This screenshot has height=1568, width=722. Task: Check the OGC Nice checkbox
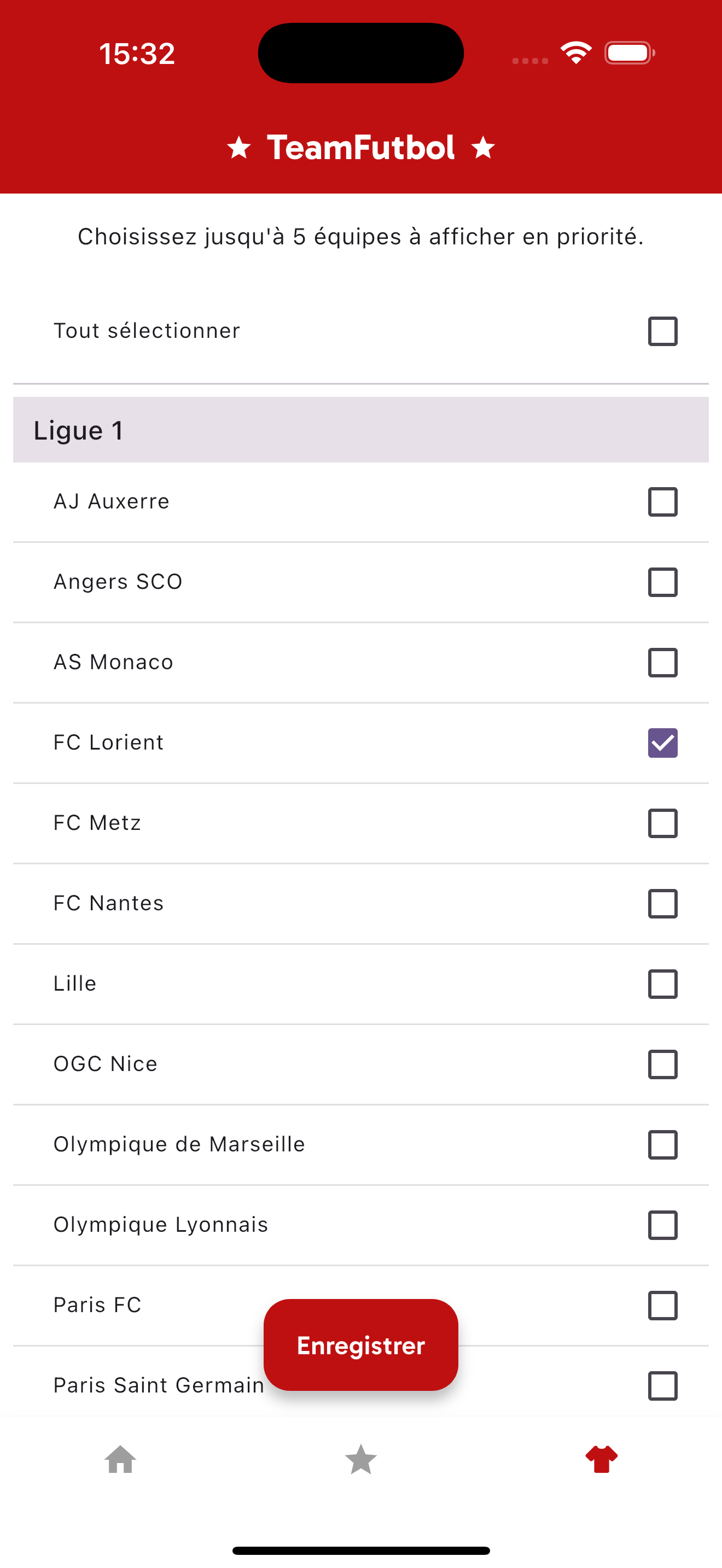coord(662,1064)
